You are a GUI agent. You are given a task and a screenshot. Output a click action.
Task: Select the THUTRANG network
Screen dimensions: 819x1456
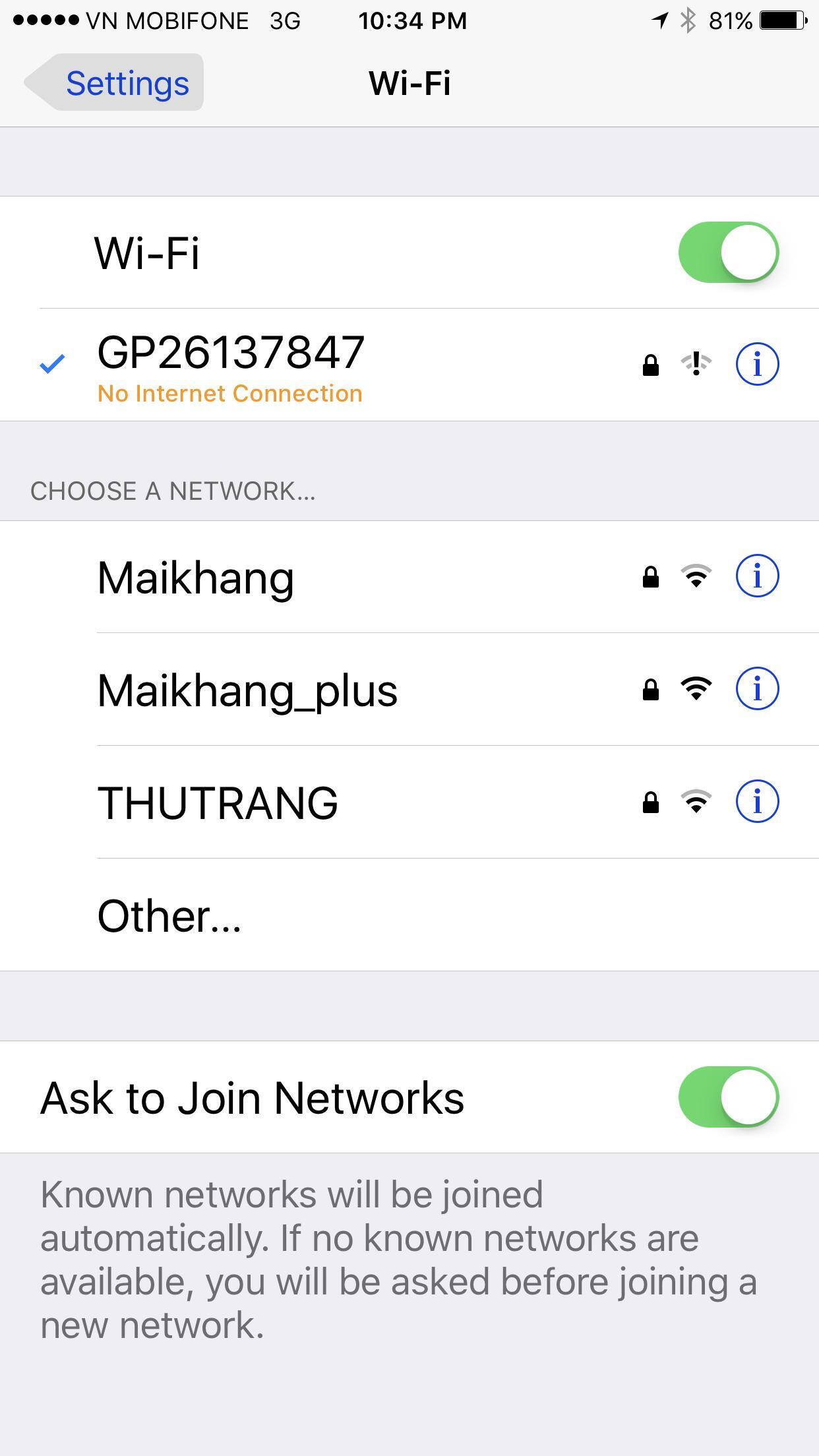tap(218, 803)
